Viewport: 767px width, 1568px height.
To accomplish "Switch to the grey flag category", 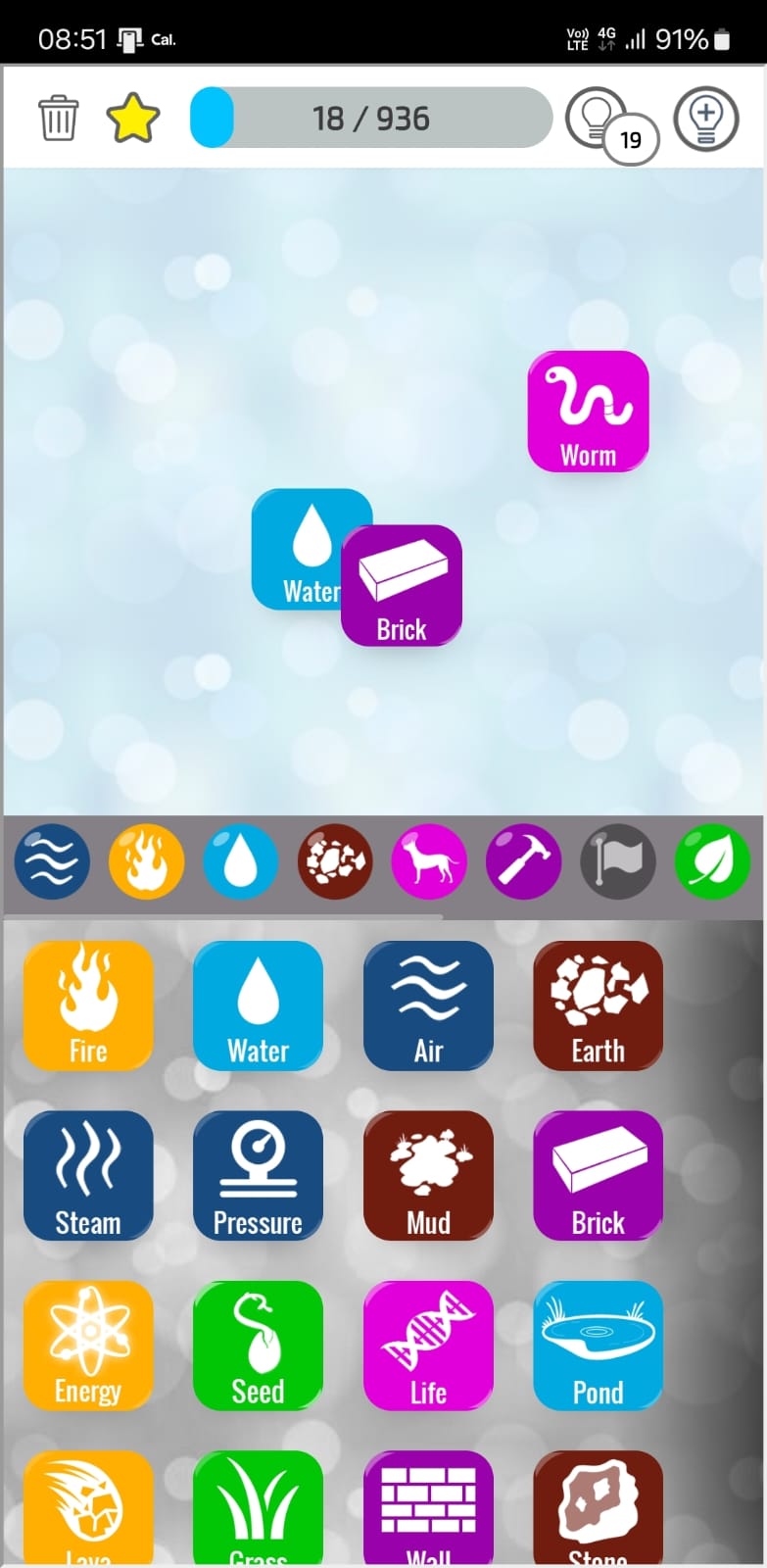I will point(618,862).
